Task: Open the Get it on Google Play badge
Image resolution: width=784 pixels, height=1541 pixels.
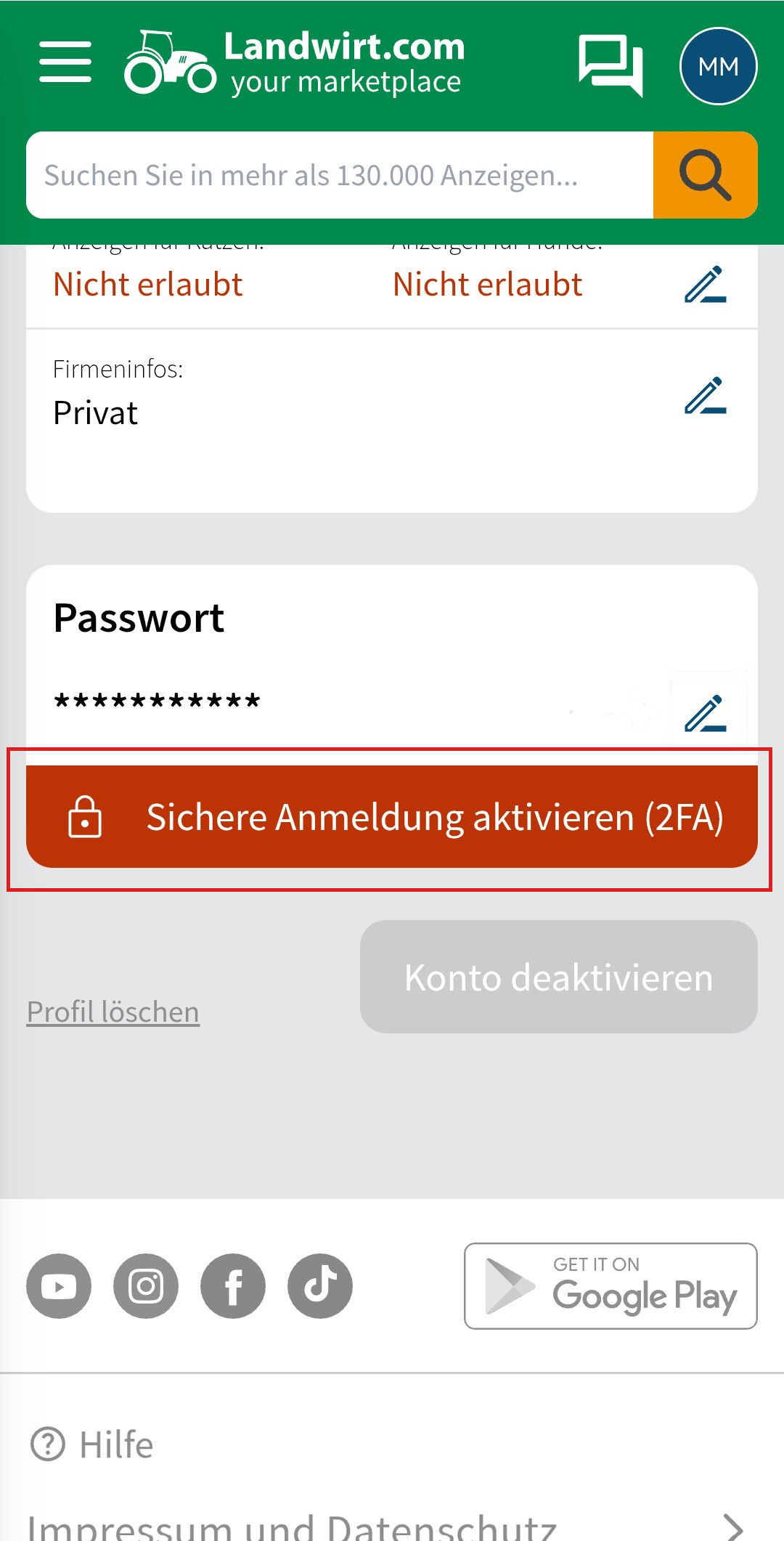Action: [x=610, y=1285]
